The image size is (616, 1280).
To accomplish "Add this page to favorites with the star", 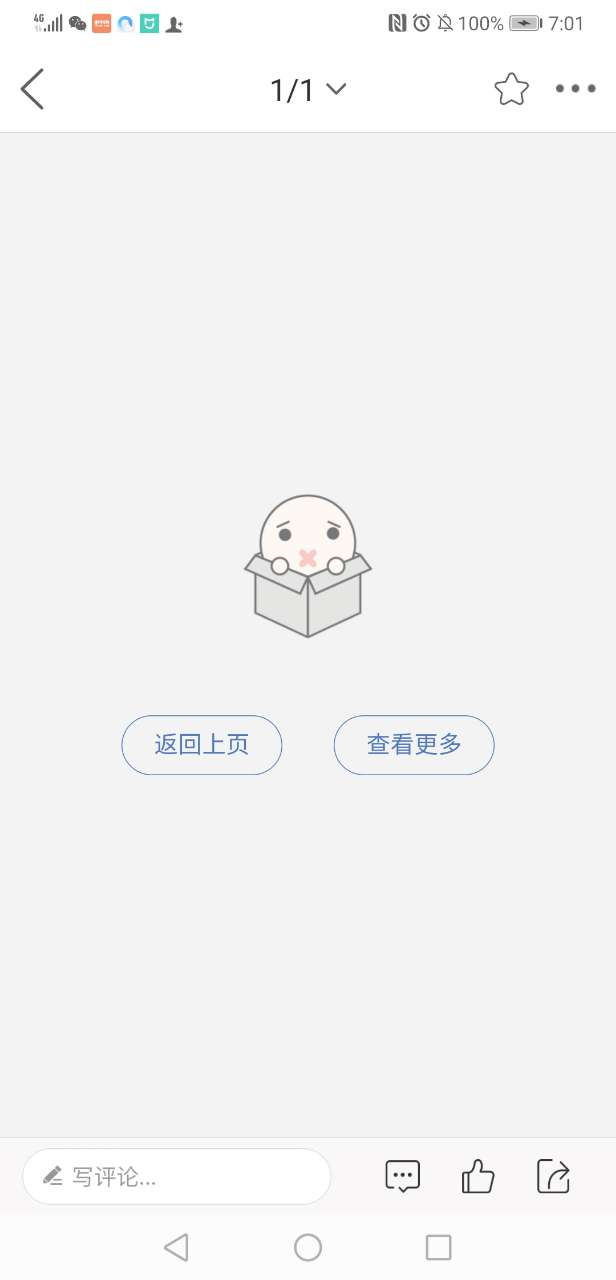I will click(x=511, y=89).
